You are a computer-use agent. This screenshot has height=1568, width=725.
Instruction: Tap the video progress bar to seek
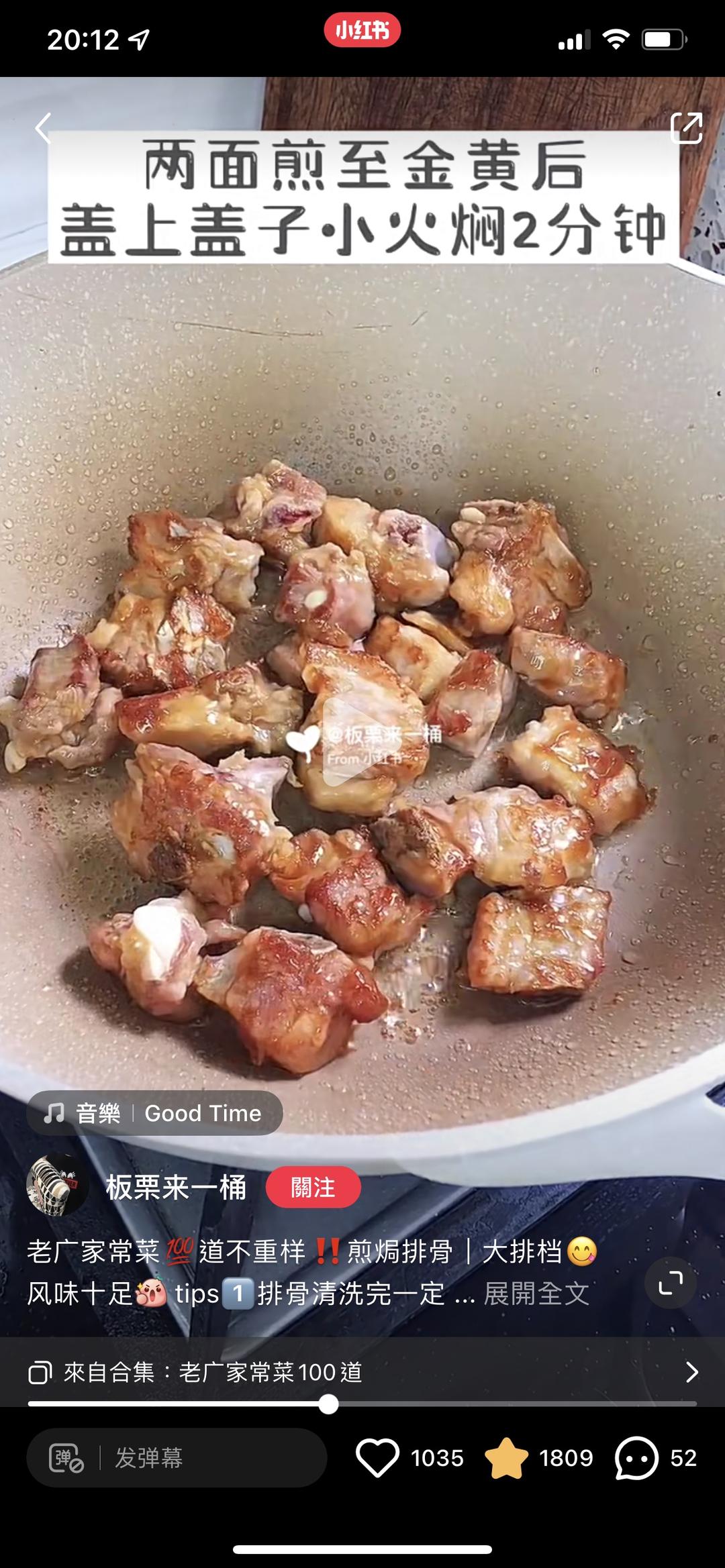pyautogui.click(x=362, y=1404)
